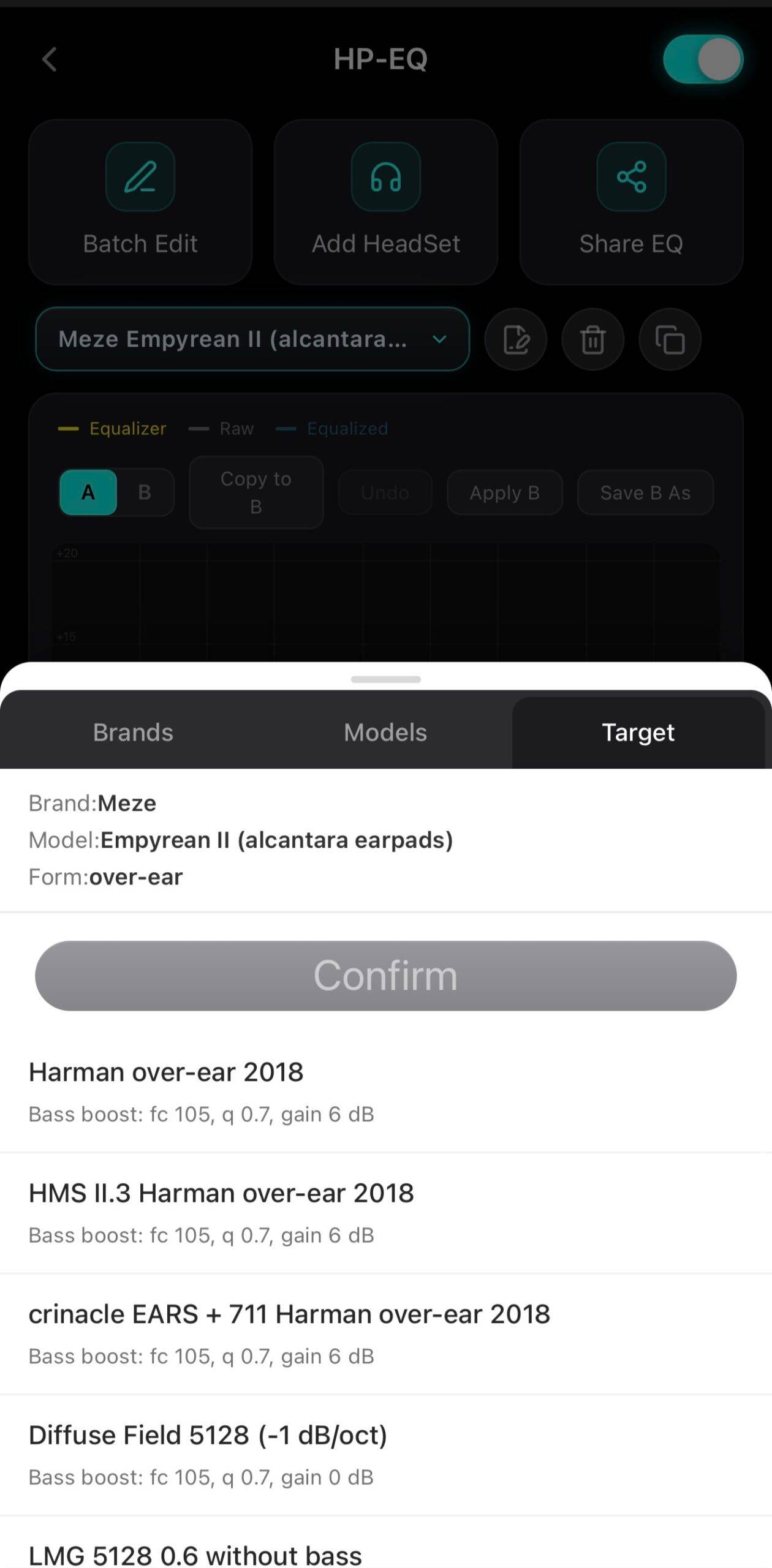Choose Harman over-ear 2018 target

386,1092
